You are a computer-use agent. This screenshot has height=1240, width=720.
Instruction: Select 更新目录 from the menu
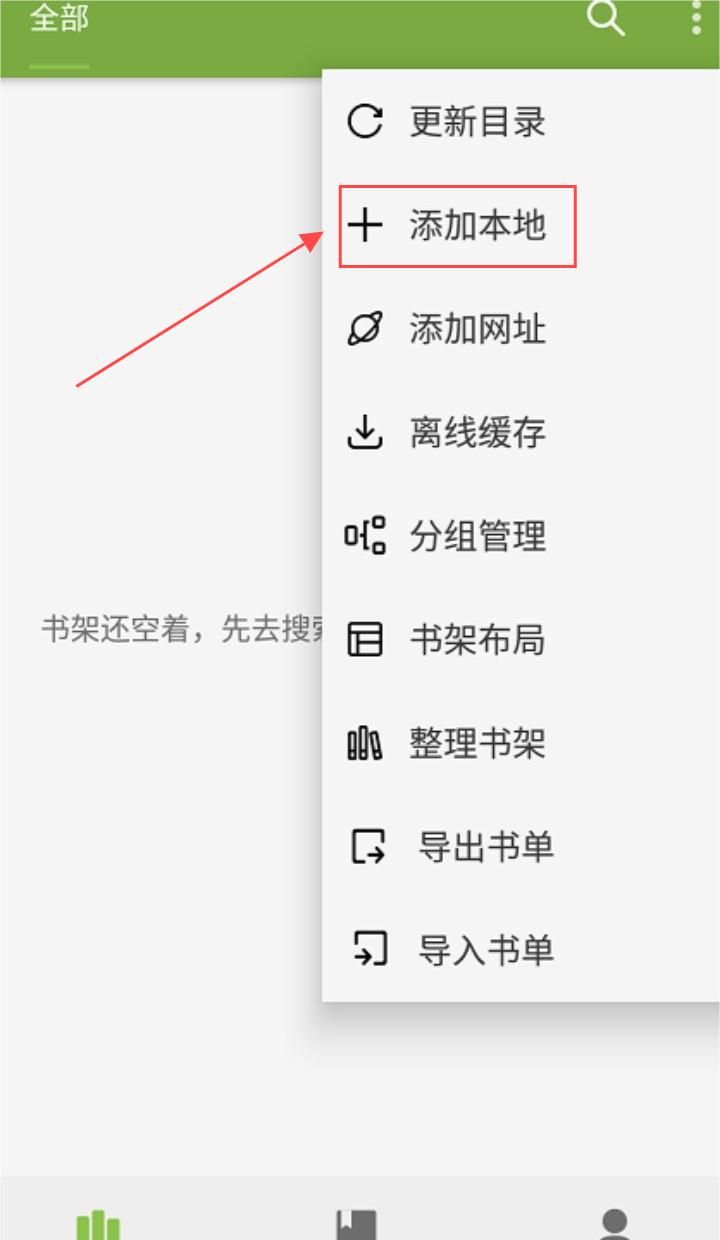coord(476,122)
